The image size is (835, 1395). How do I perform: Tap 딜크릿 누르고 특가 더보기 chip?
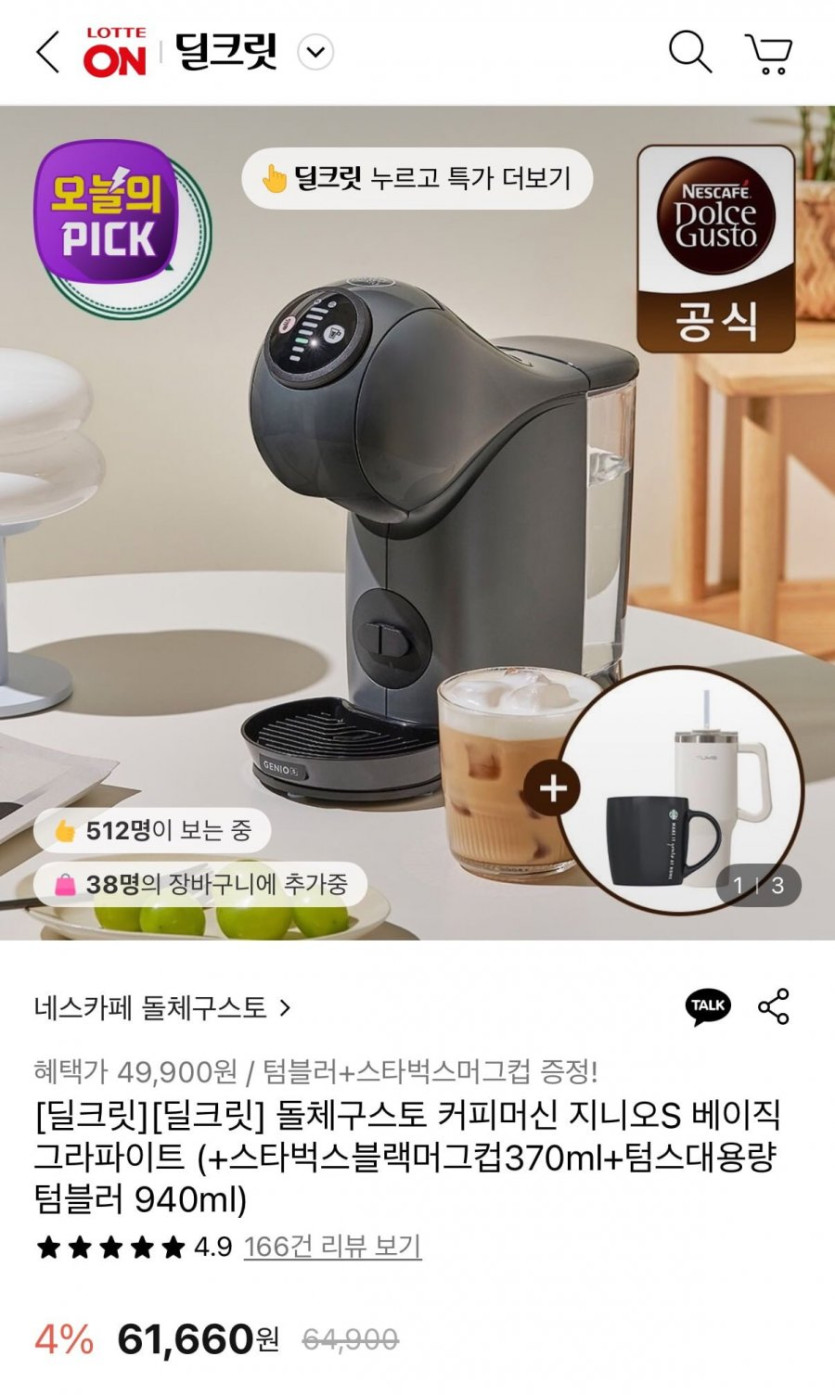click(x=417, y=180)
